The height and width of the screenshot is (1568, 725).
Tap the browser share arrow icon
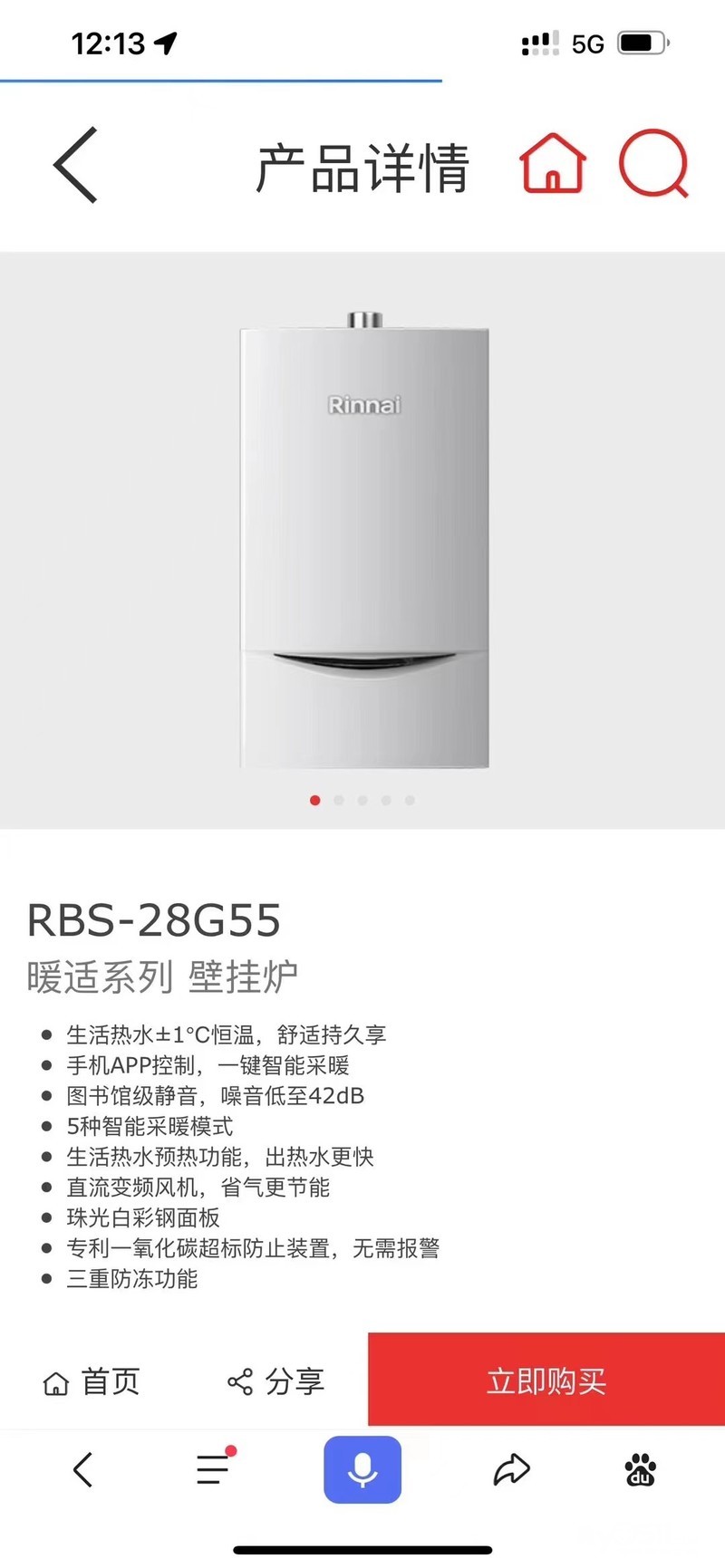tap(511, 1469)
